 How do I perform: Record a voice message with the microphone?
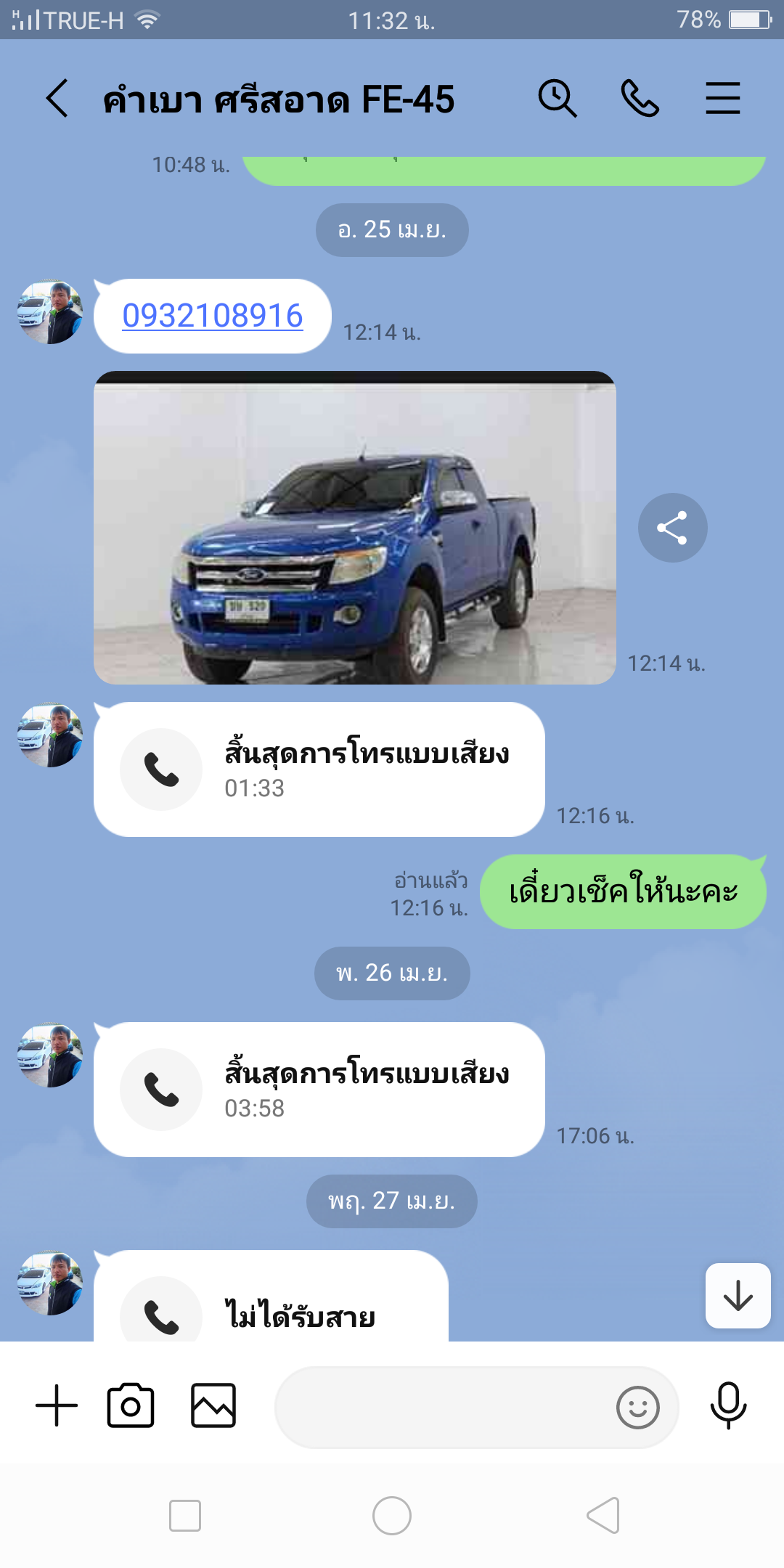click(x=728, y=1405)
